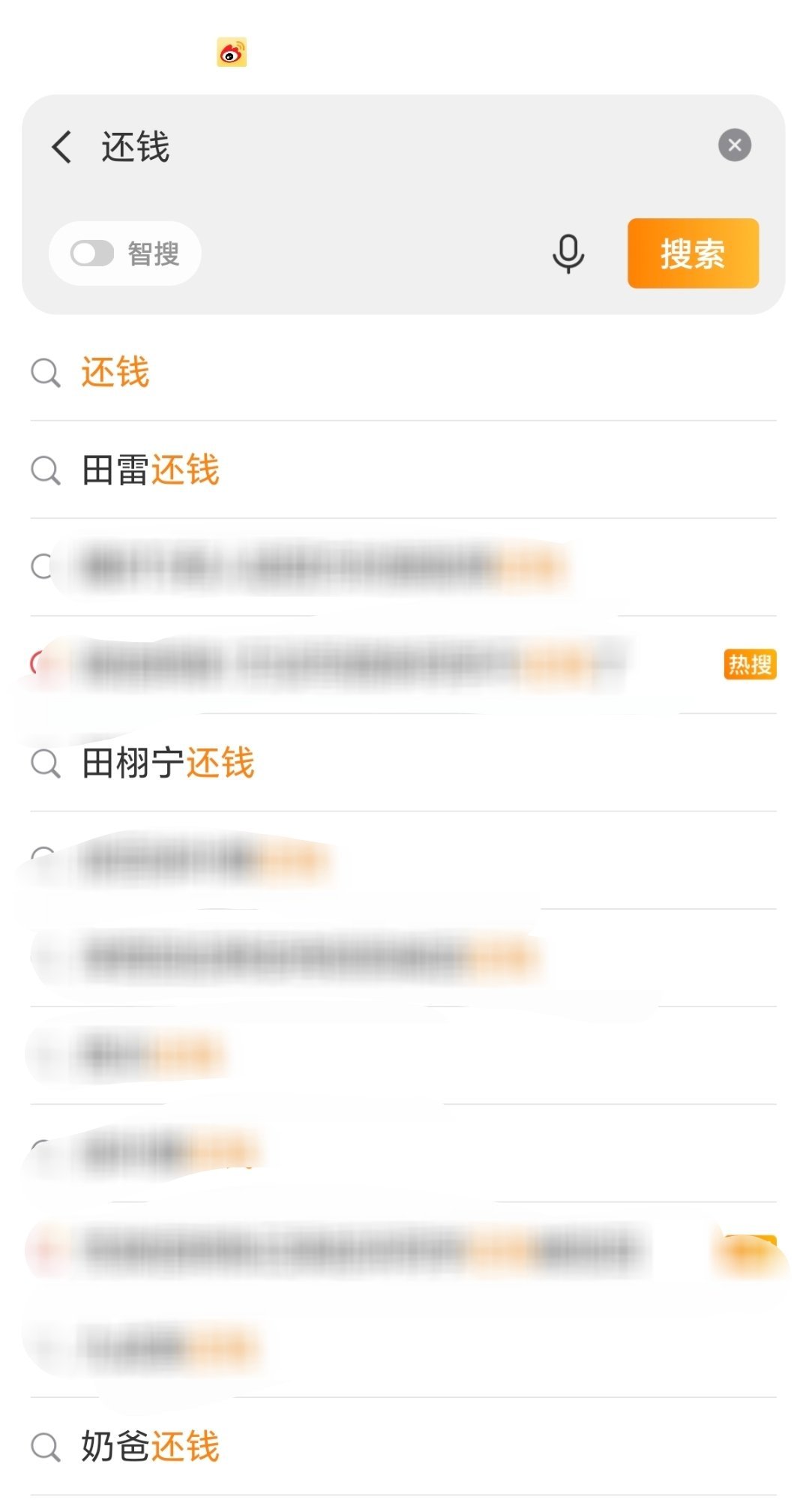Tap the orange 热搜 hot-search badge
This screenshot has width=794, height=1512.
[x=749, y=663]
